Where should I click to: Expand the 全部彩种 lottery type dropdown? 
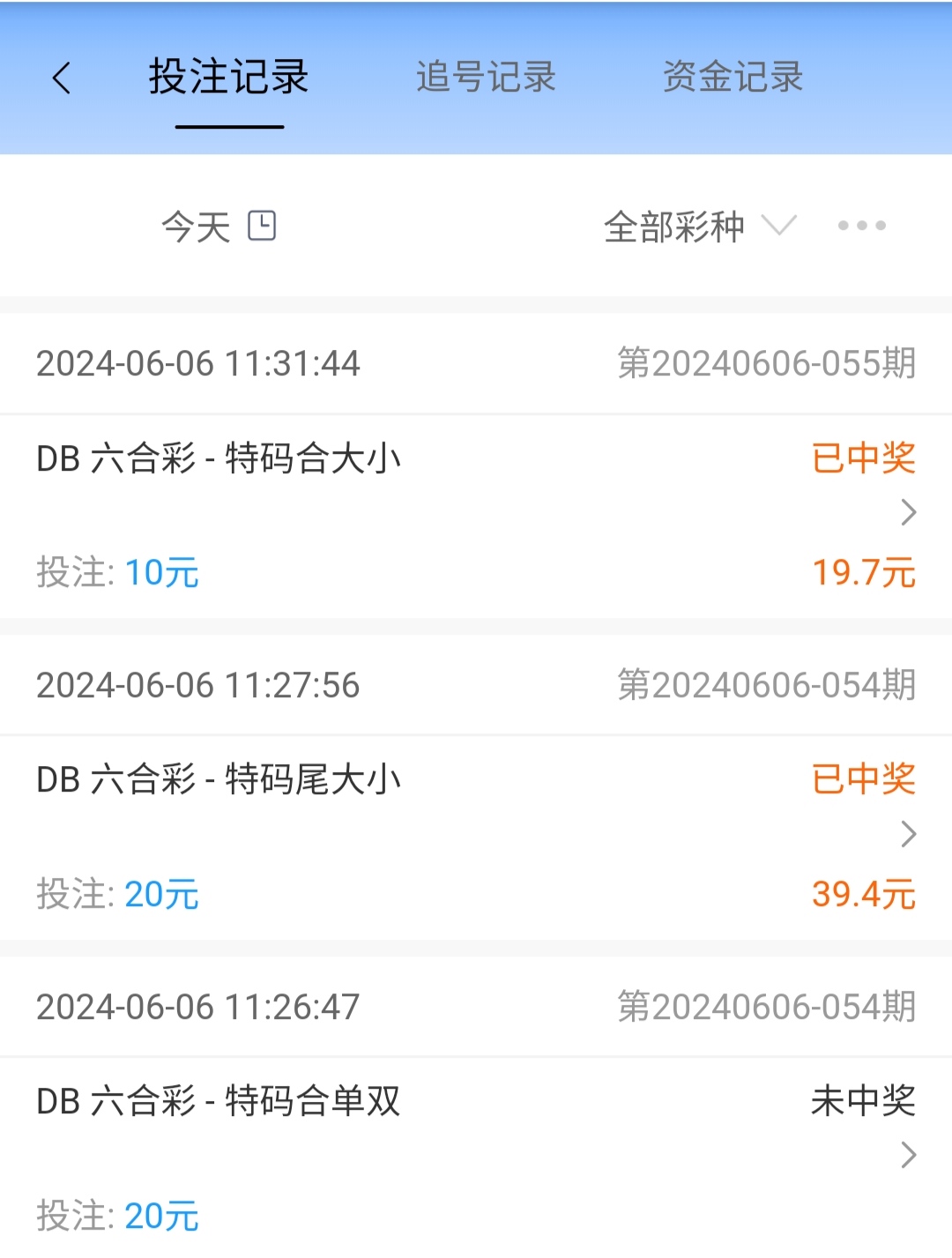(699, 227)
